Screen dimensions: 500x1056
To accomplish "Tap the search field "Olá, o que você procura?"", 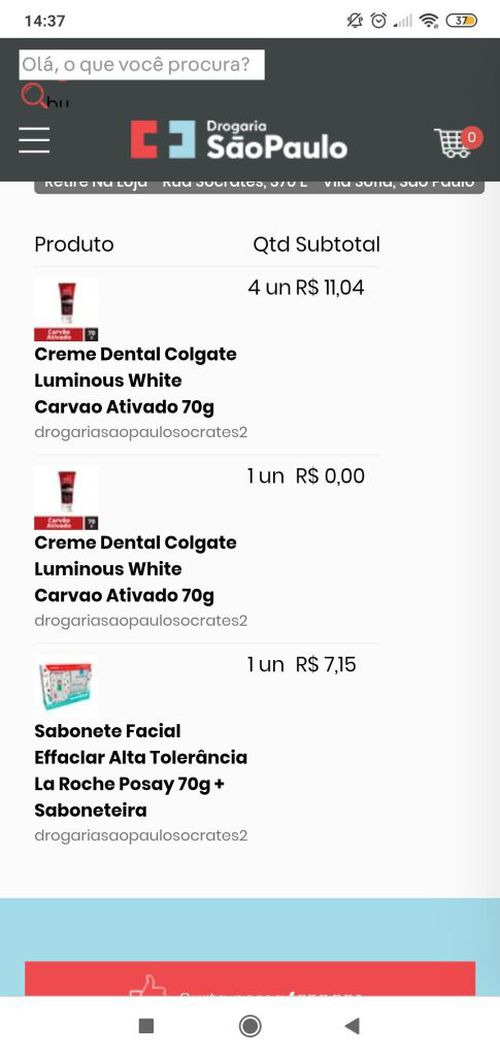I will point(142,65).
